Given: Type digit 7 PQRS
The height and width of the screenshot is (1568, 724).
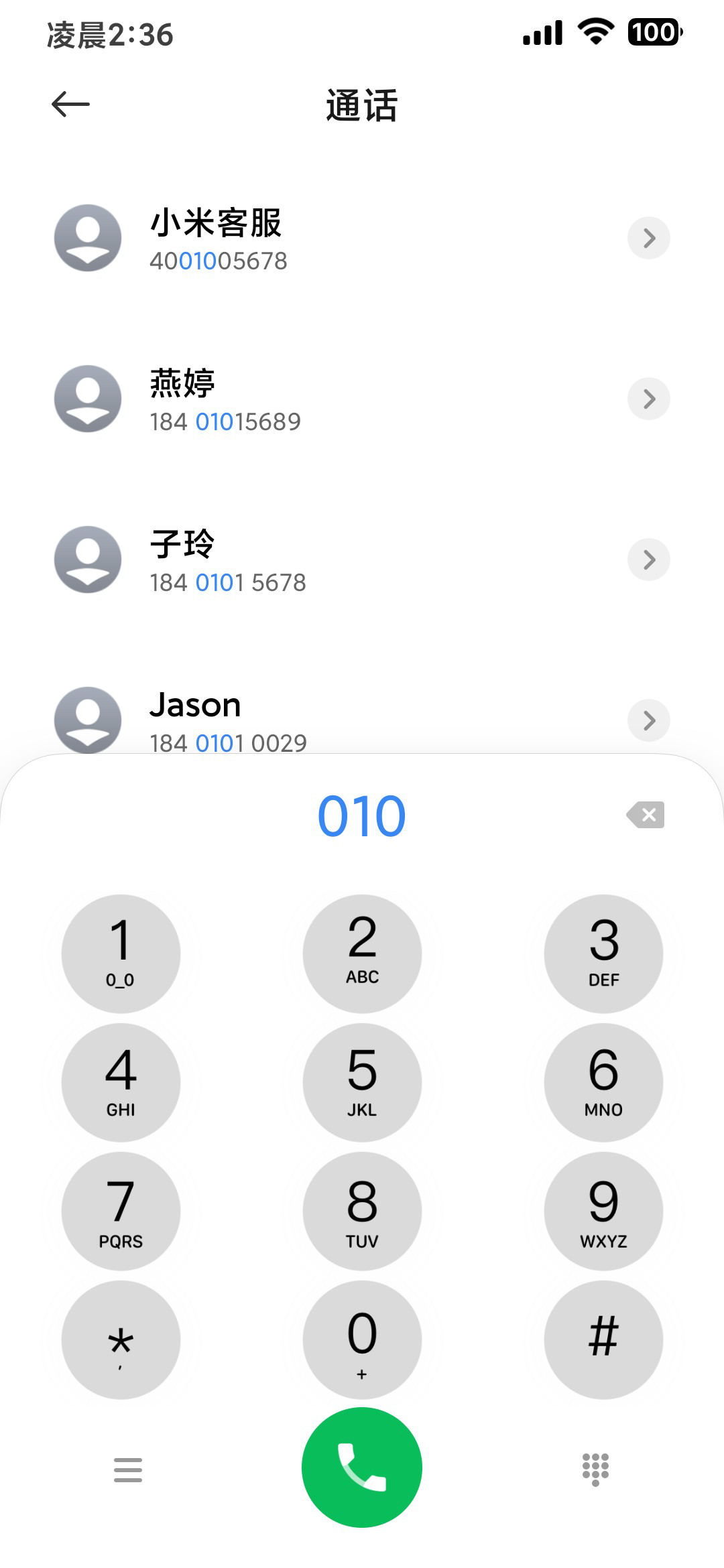Looking at the screenshot, I should 121,1211.
